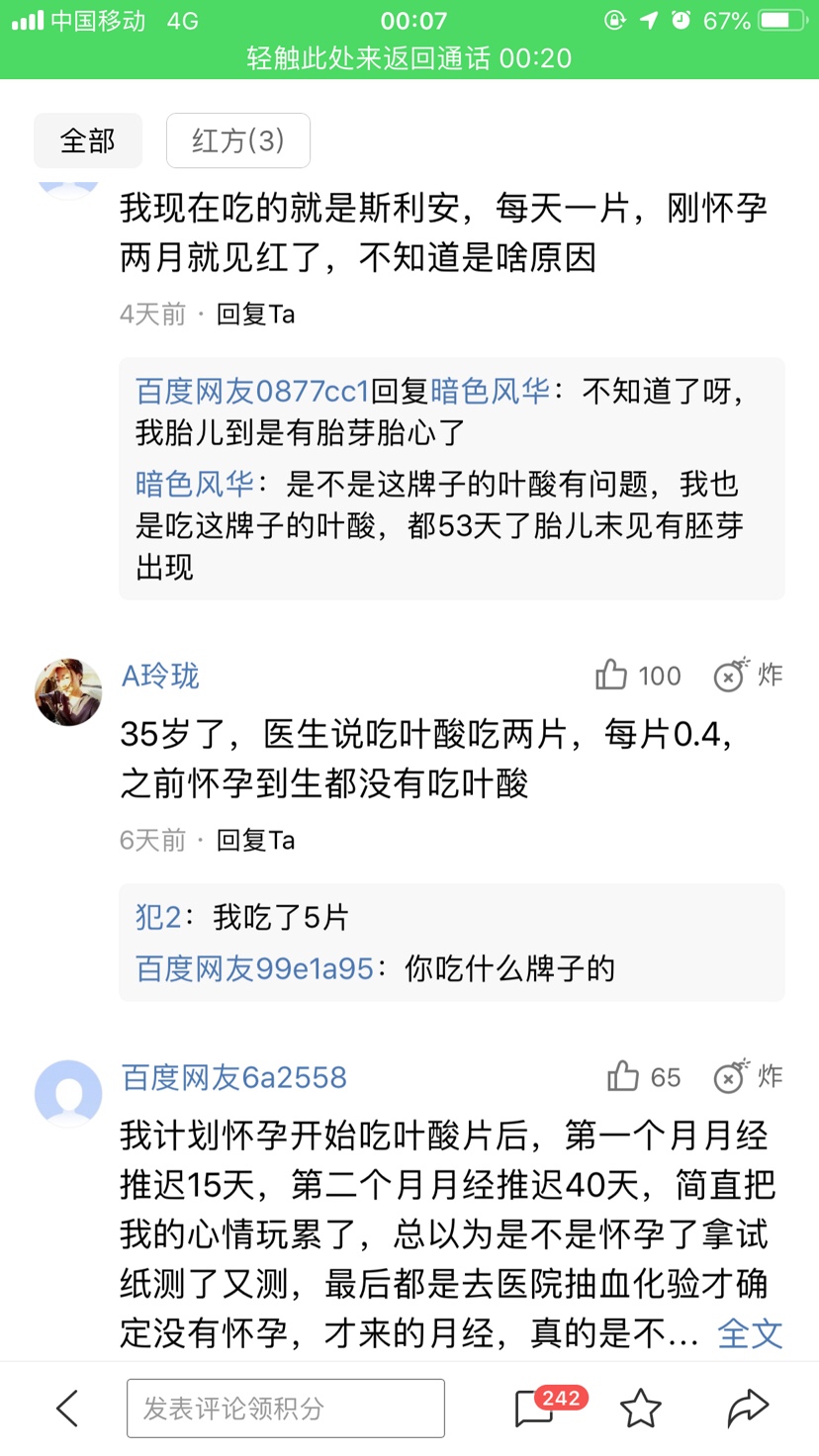Open the comments icon showing 242
819x1456 pixels.
pyautogui.click(x=536, y=1408)
